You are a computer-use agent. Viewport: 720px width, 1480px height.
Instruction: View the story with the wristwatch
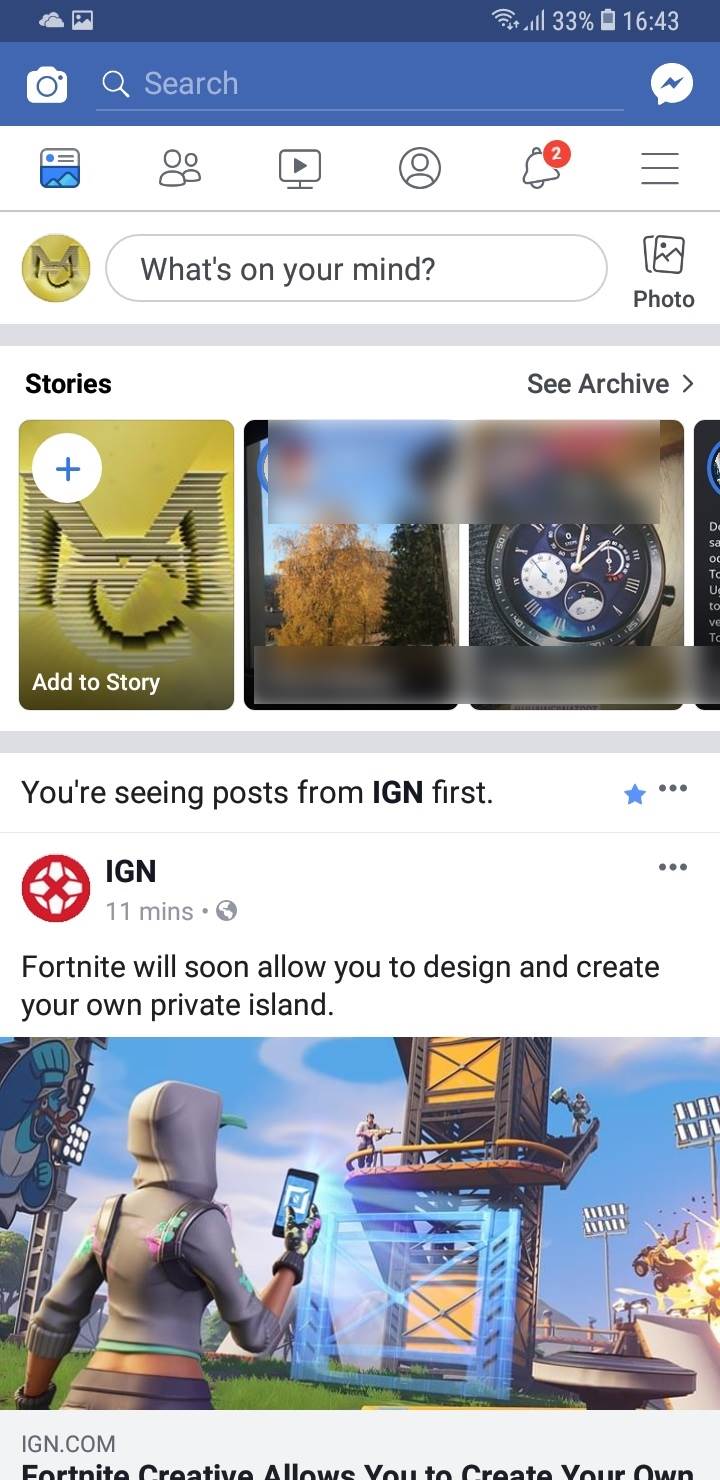pos(577,565)
